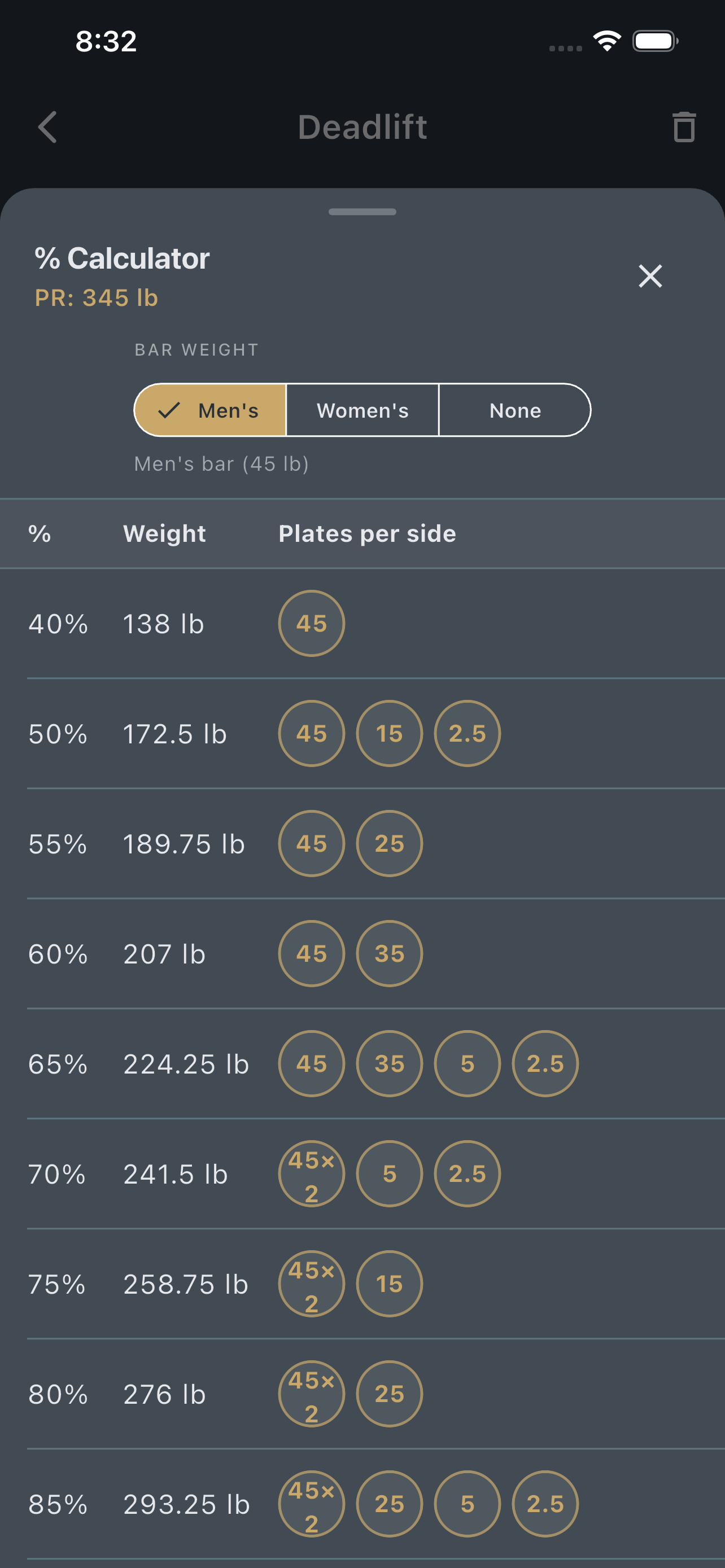Tap the trash delete icon
This screenshot has height=1568, width=725.
683,127
